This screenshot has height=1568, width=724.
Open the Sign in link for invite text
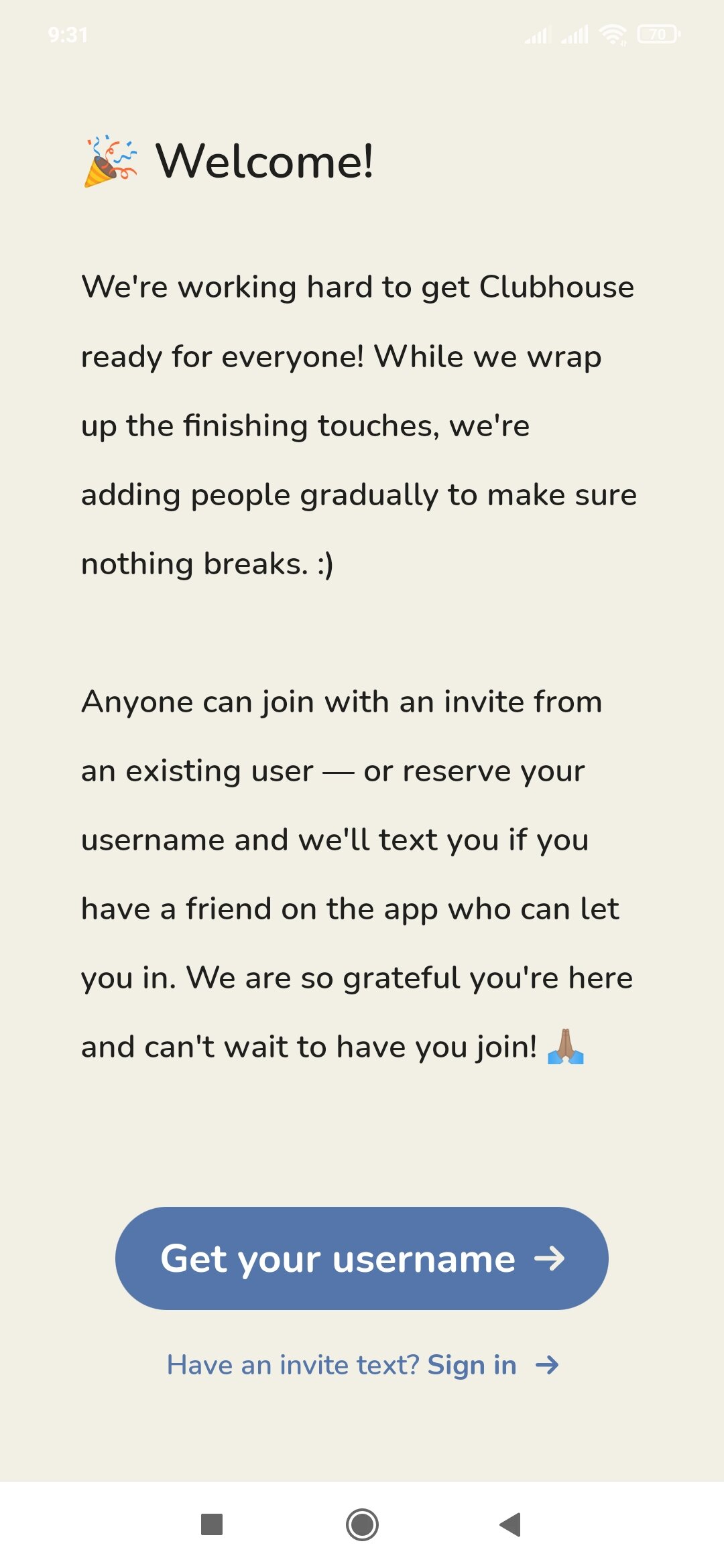click(362, 1365)
